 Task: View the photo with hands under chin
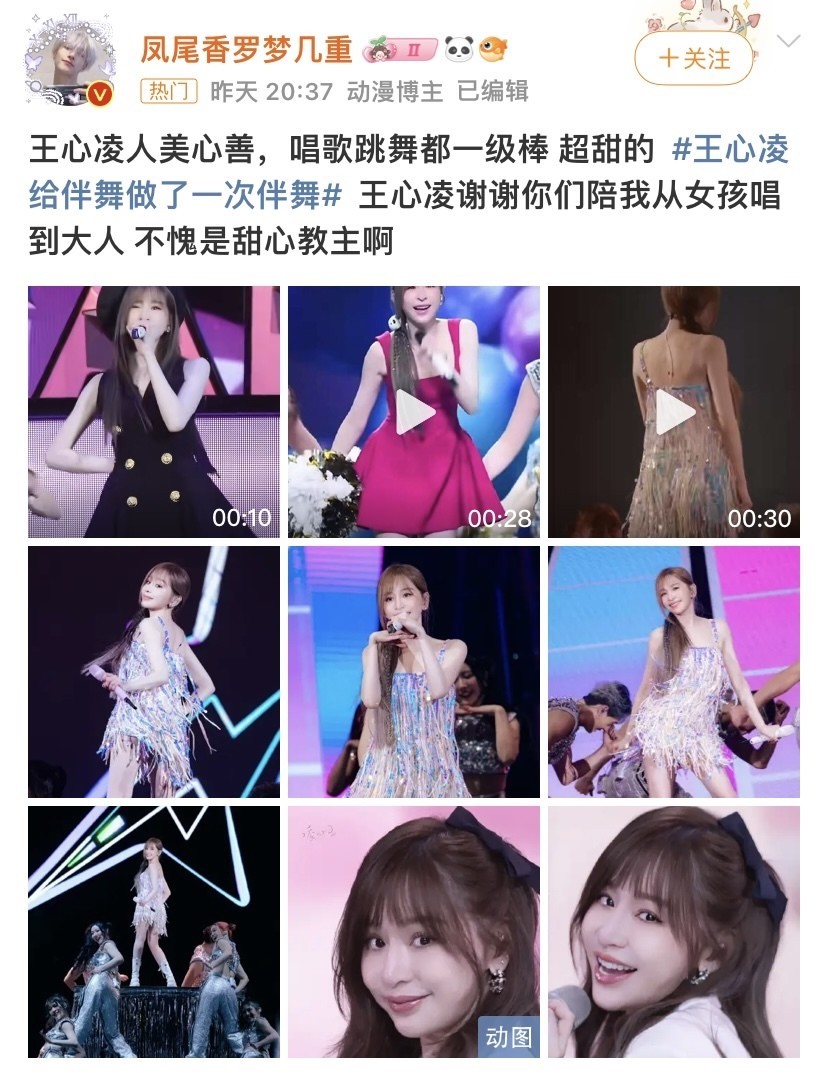[x=414, y=672]
